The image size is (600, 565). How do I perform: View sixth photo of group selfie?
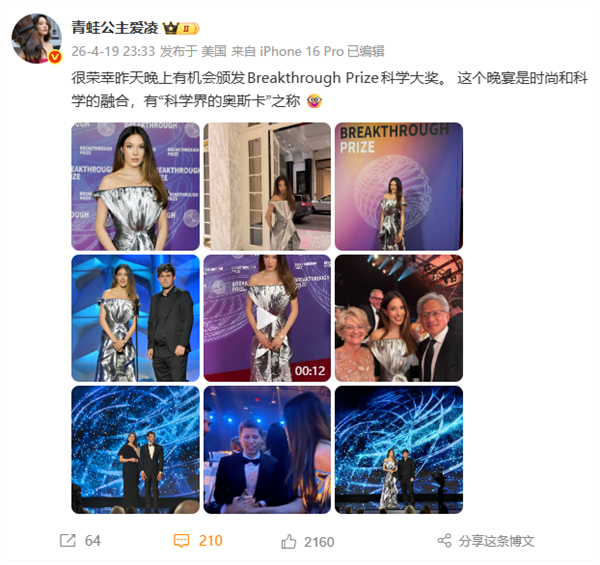click(x=398, y=318)
